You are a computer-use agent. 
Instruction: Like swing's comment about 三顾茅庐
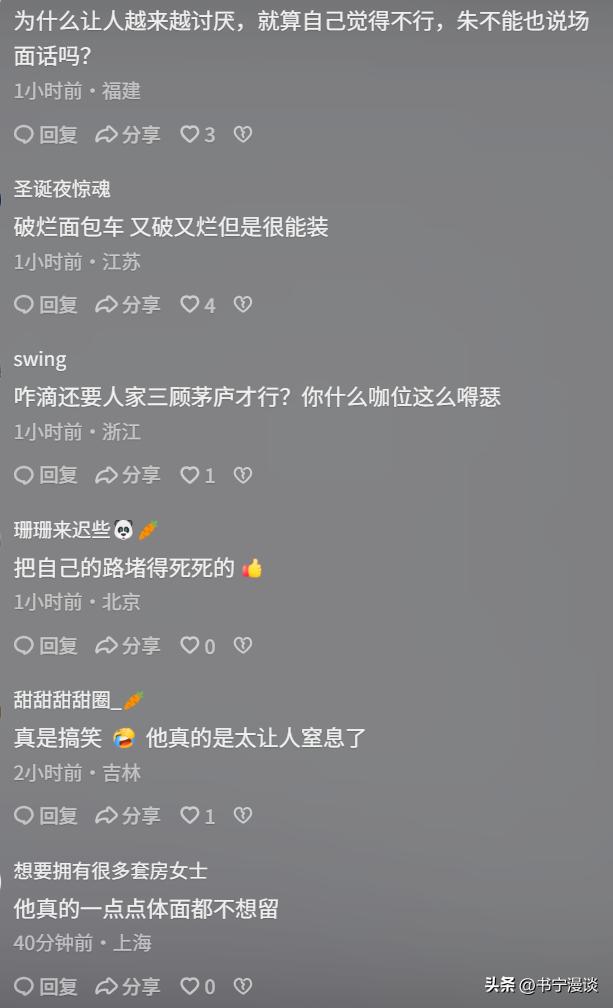pos(190,475)
